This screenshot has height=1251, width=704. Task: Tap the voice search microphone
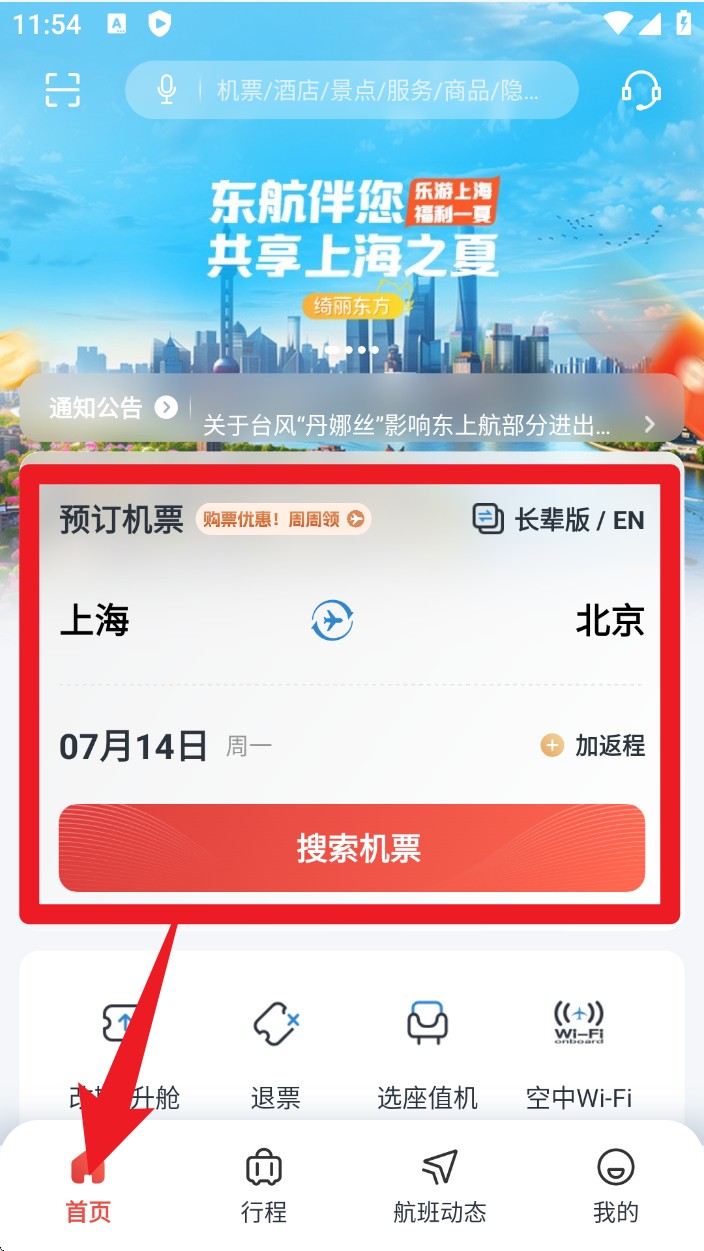pos(167,90)
